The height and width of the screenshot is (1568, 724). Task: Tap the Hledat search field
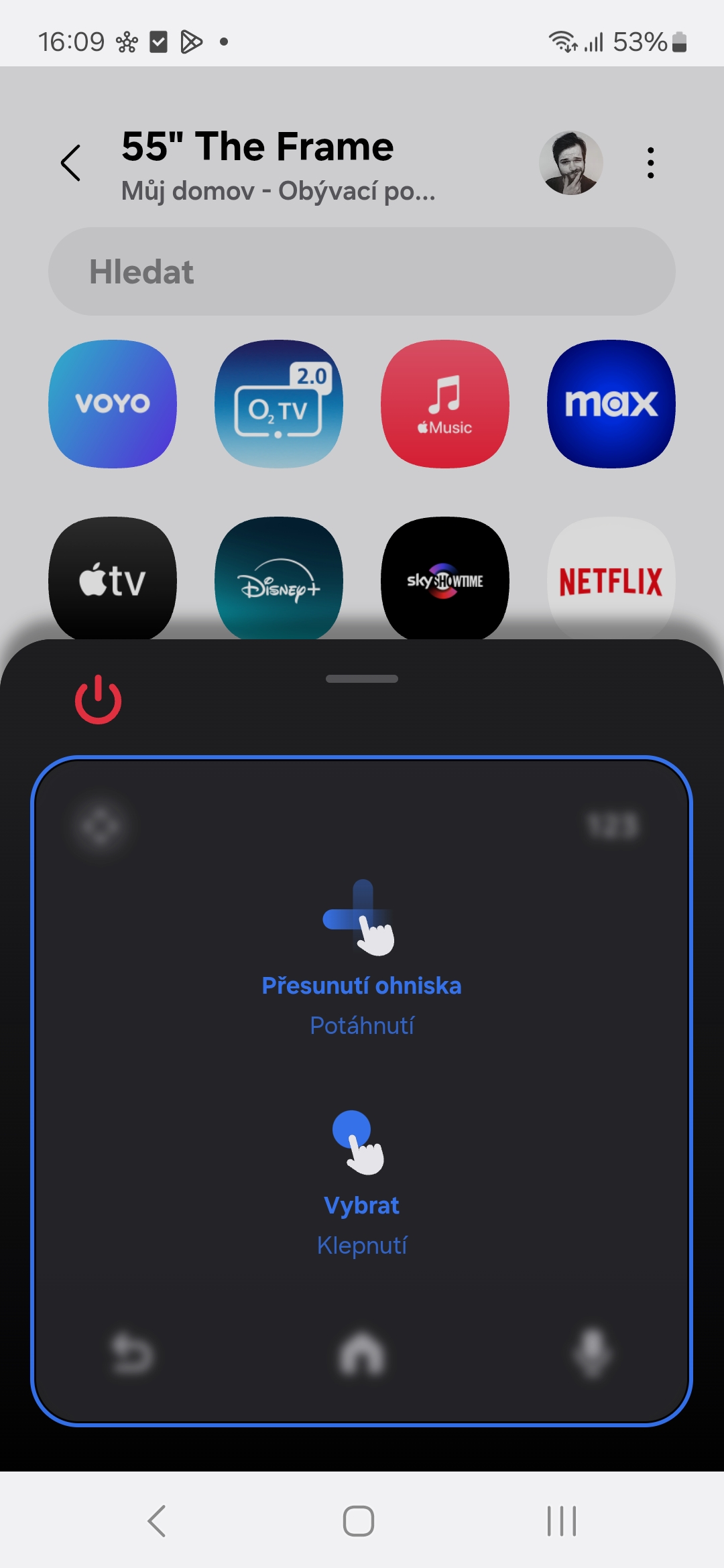[x=362, y=271]
